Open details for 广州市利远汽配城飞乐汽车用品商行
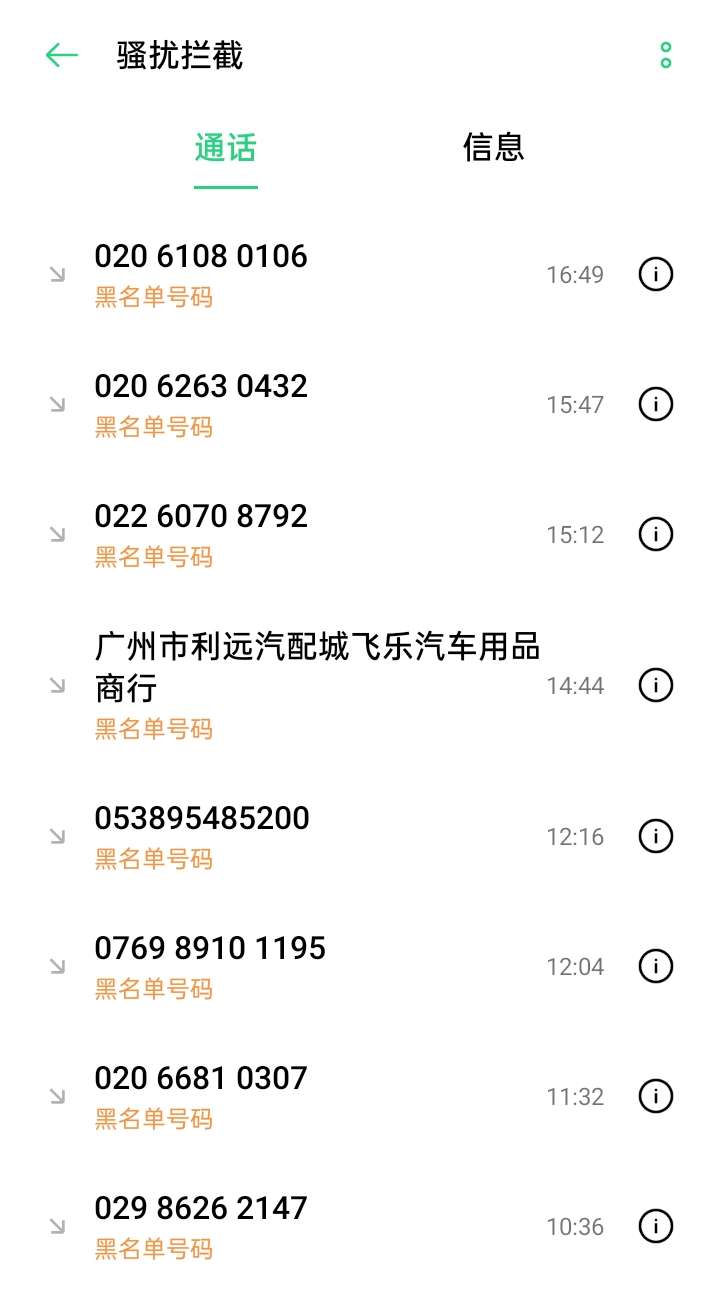The height and width of the screenshot is (1289, 720). (x=655, y=685)
